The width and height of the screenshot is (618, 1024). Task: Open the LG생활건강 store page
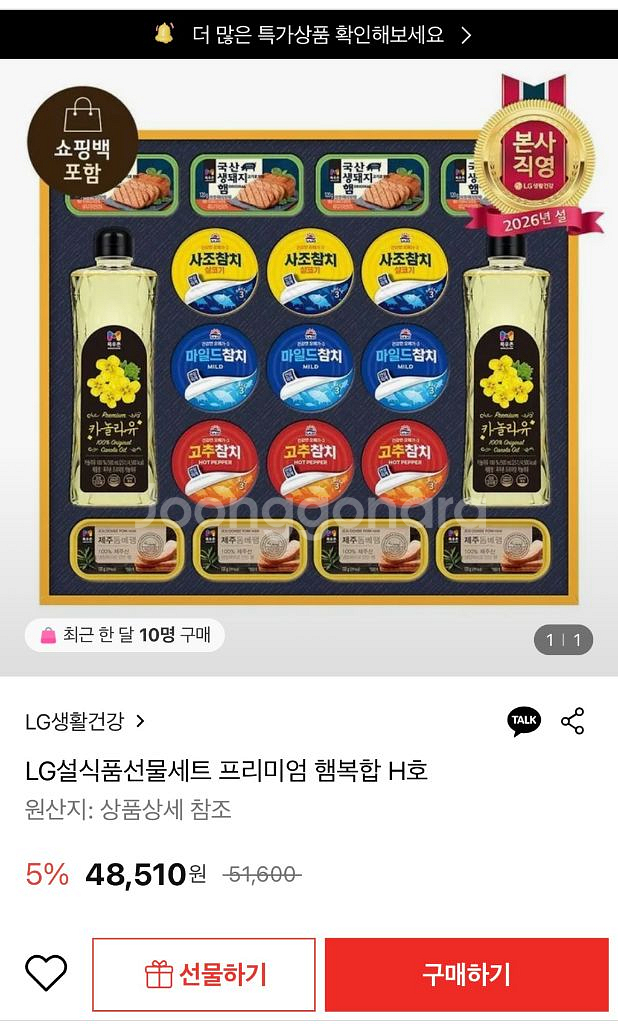(85, 721)
